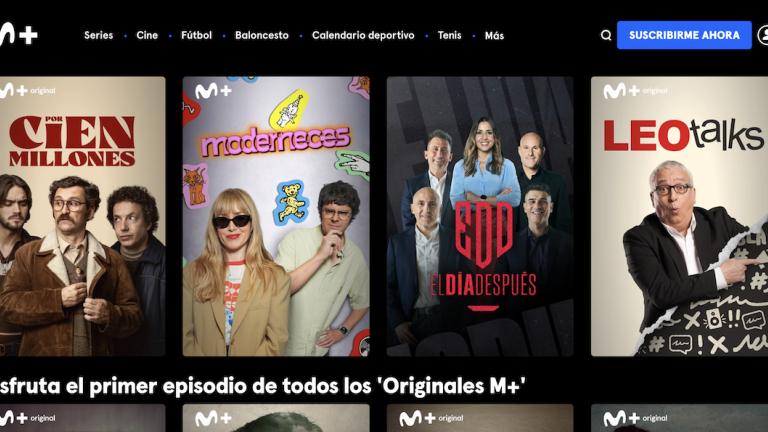768x432 pixels.
Task: Open El Día Después card
Action: (x=480, y=216)
